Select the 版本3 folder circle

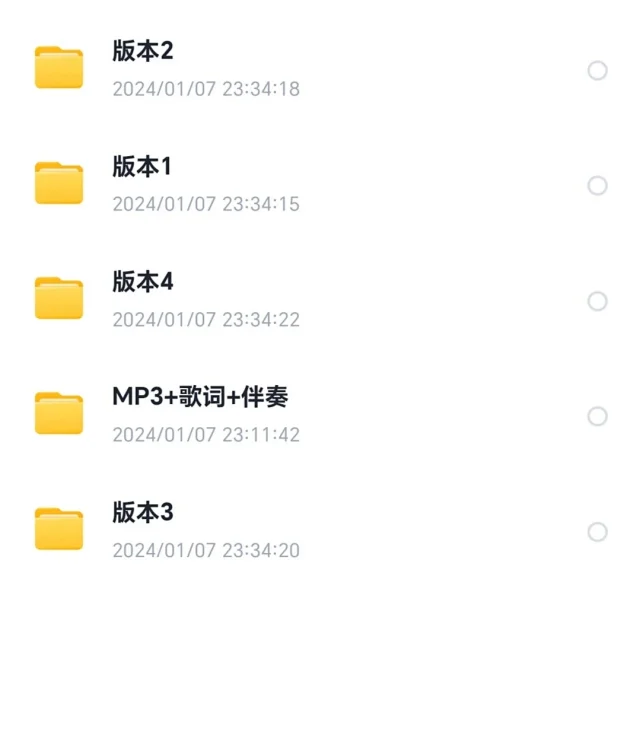(x=597, y=532)
